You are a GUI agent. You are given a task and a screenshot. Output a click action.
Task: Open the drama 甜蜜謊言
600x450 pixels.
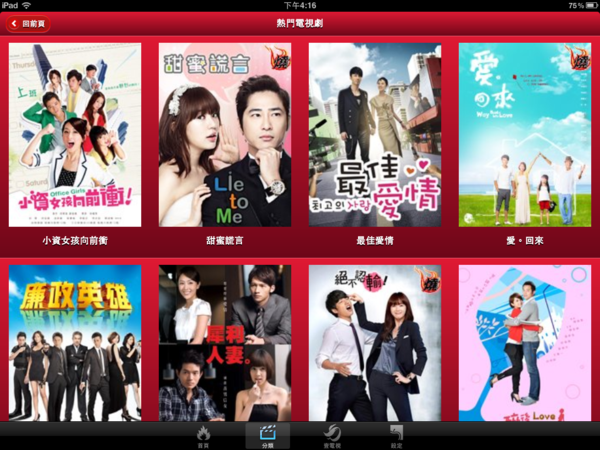[x=225, y=135]
